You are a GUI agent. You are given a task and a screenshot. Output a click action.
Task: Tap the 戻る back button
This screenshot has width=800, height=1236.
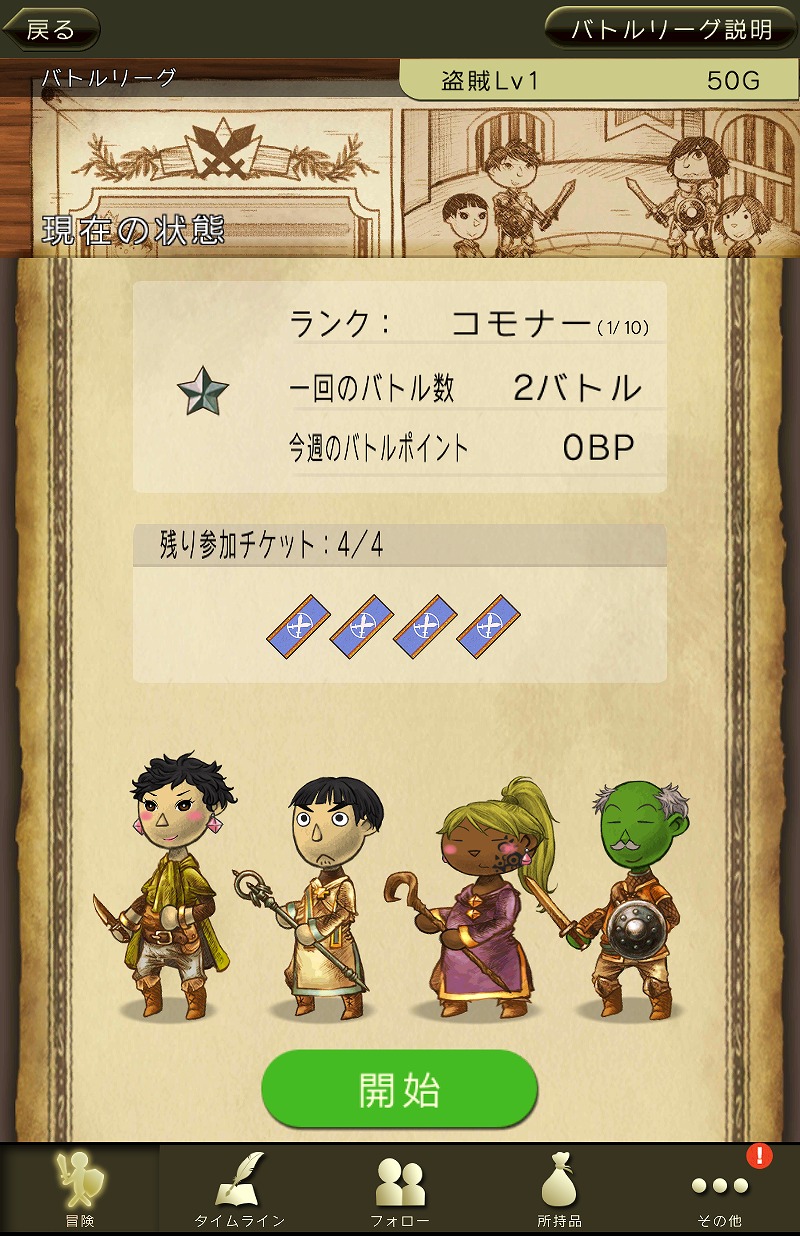(x=50, y=29)
